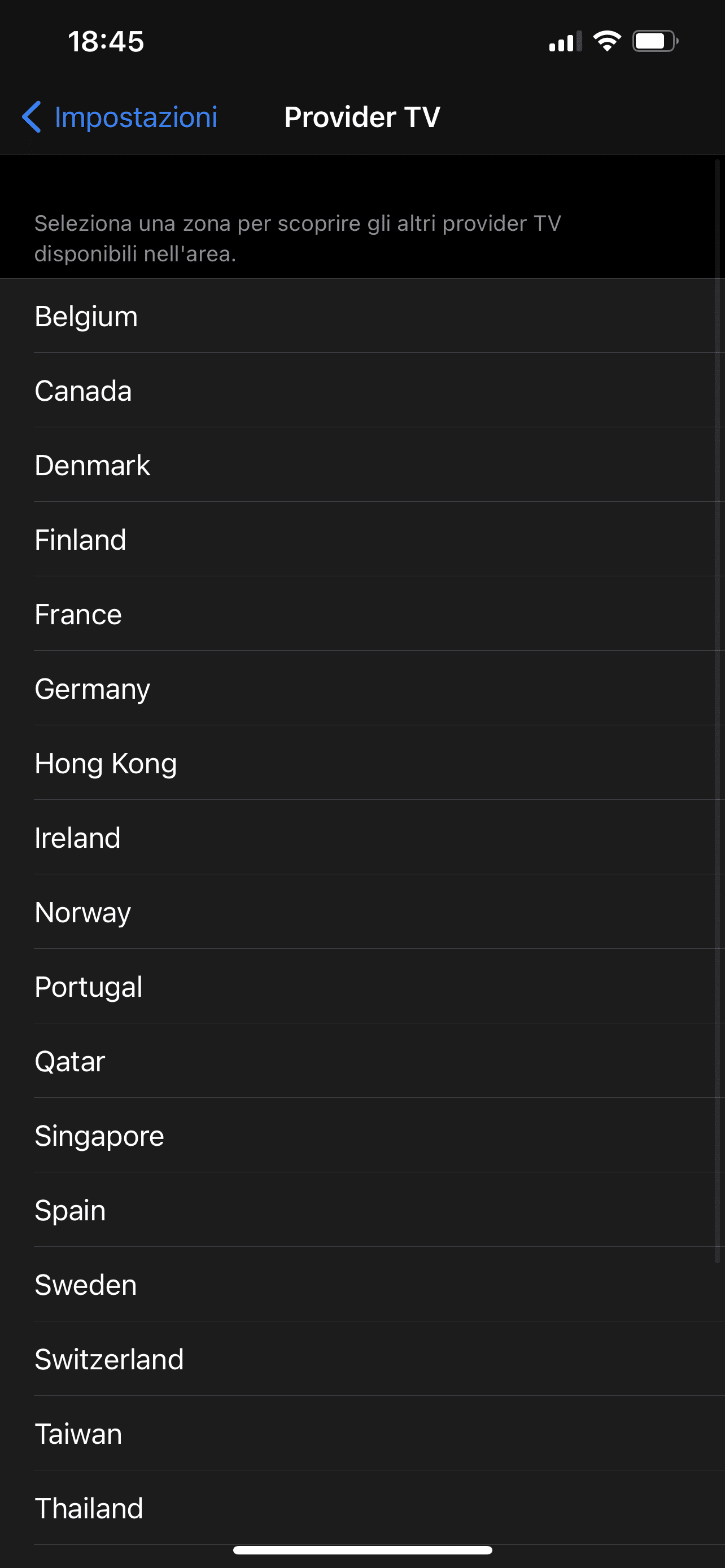The width and height of the screenshot is (725, 1568).
Task: Go back to Impostazioni
Action: (120, 117)
